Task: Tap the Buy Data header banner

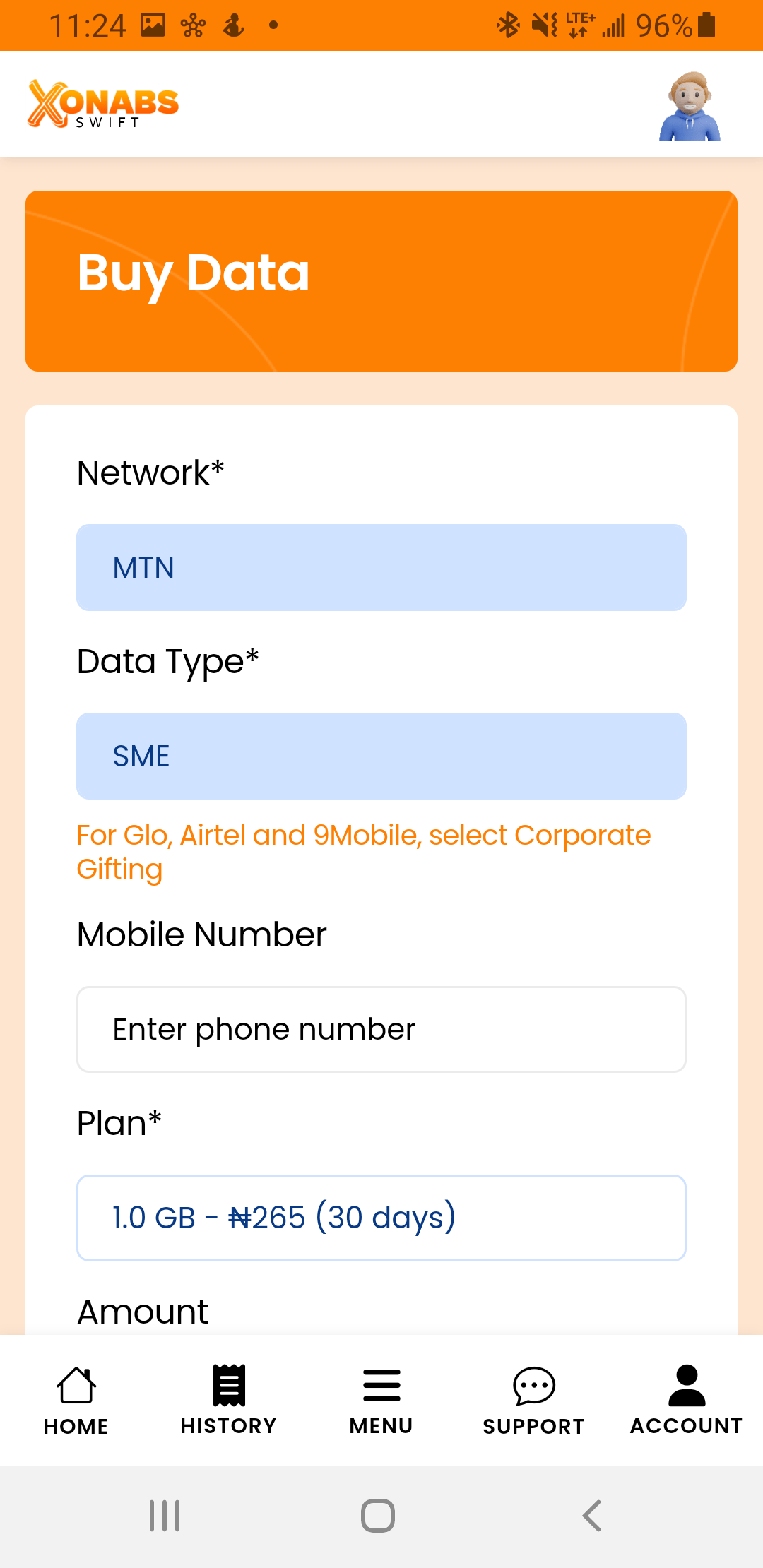Action: [381, 280]
